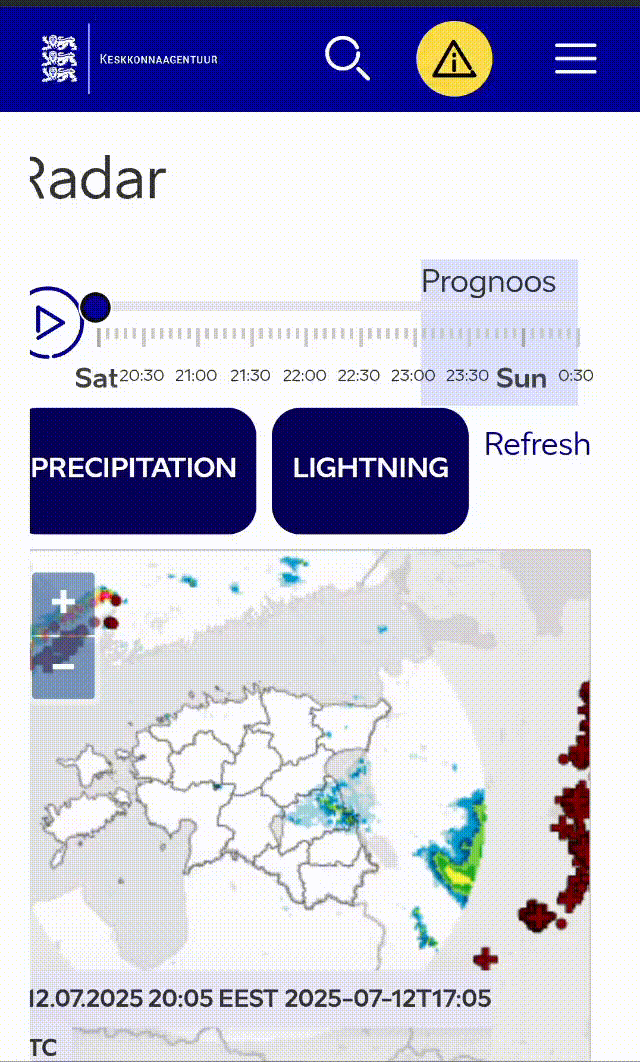The height and width of the screenshot is (1062, 640).
Task: Tap the Refresh link
Action: tap(537, 444)
